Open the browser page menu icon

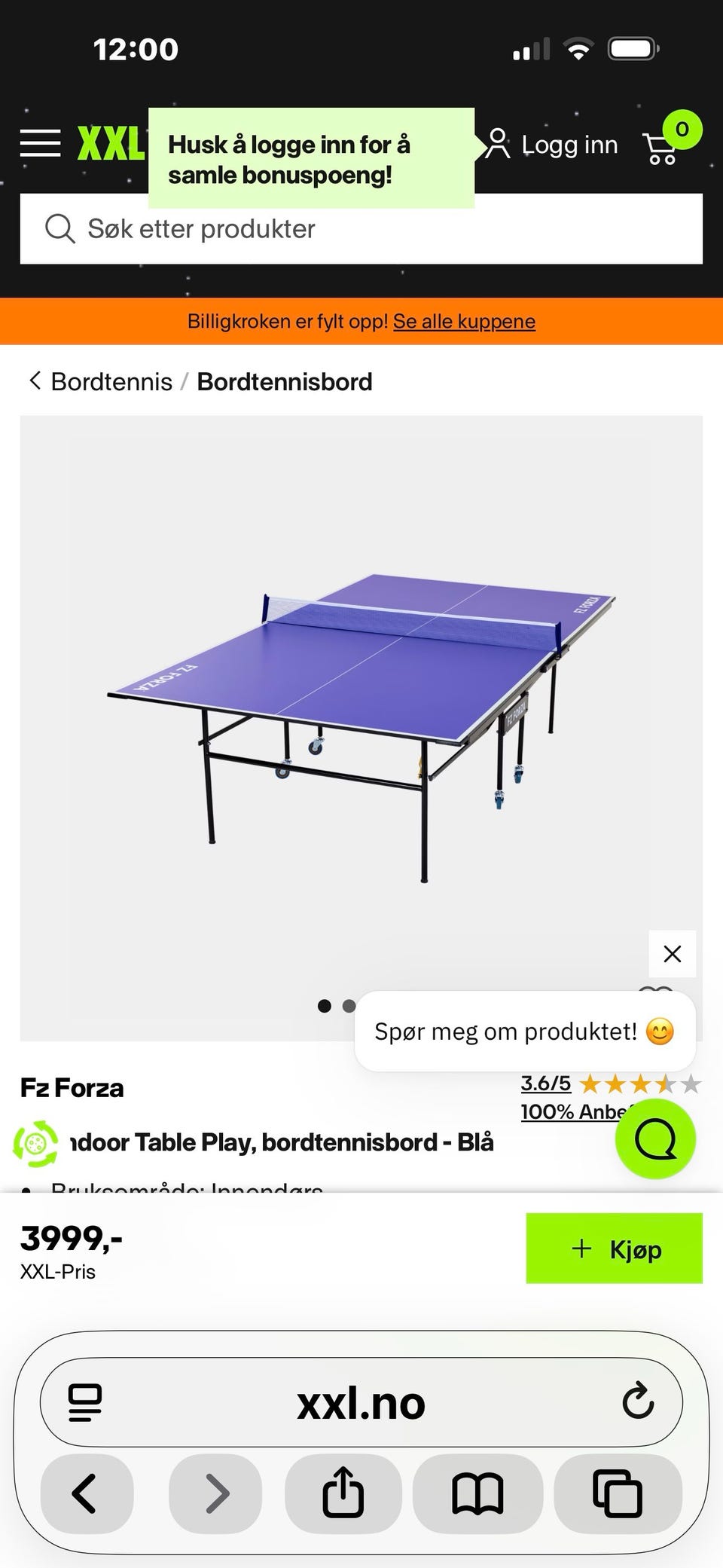click(x=85, y=1402)
